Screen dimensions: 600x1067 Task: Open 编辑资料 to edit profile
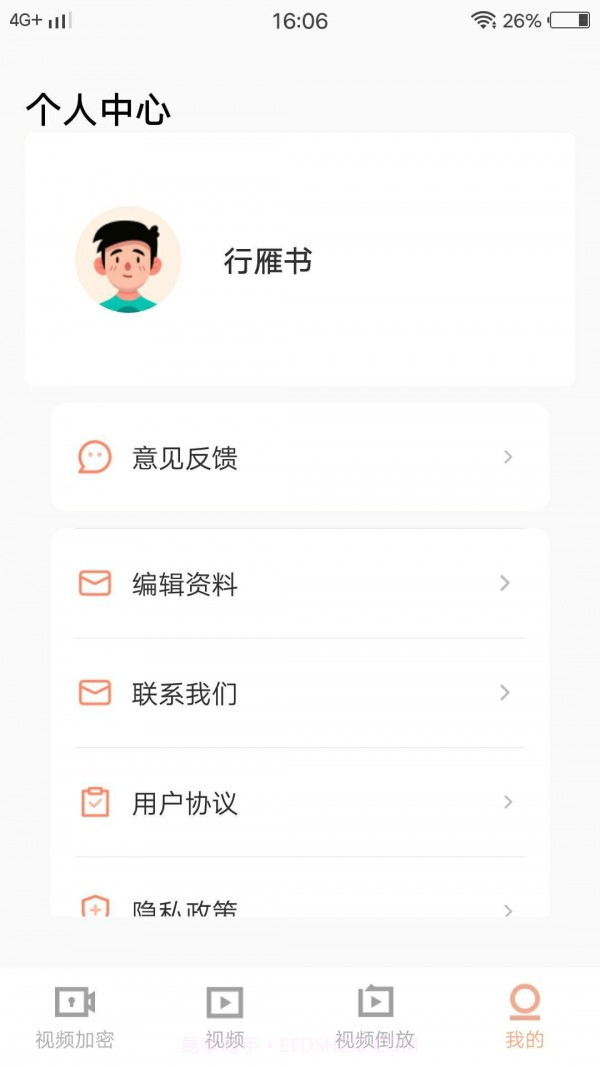tap(300, 584)
